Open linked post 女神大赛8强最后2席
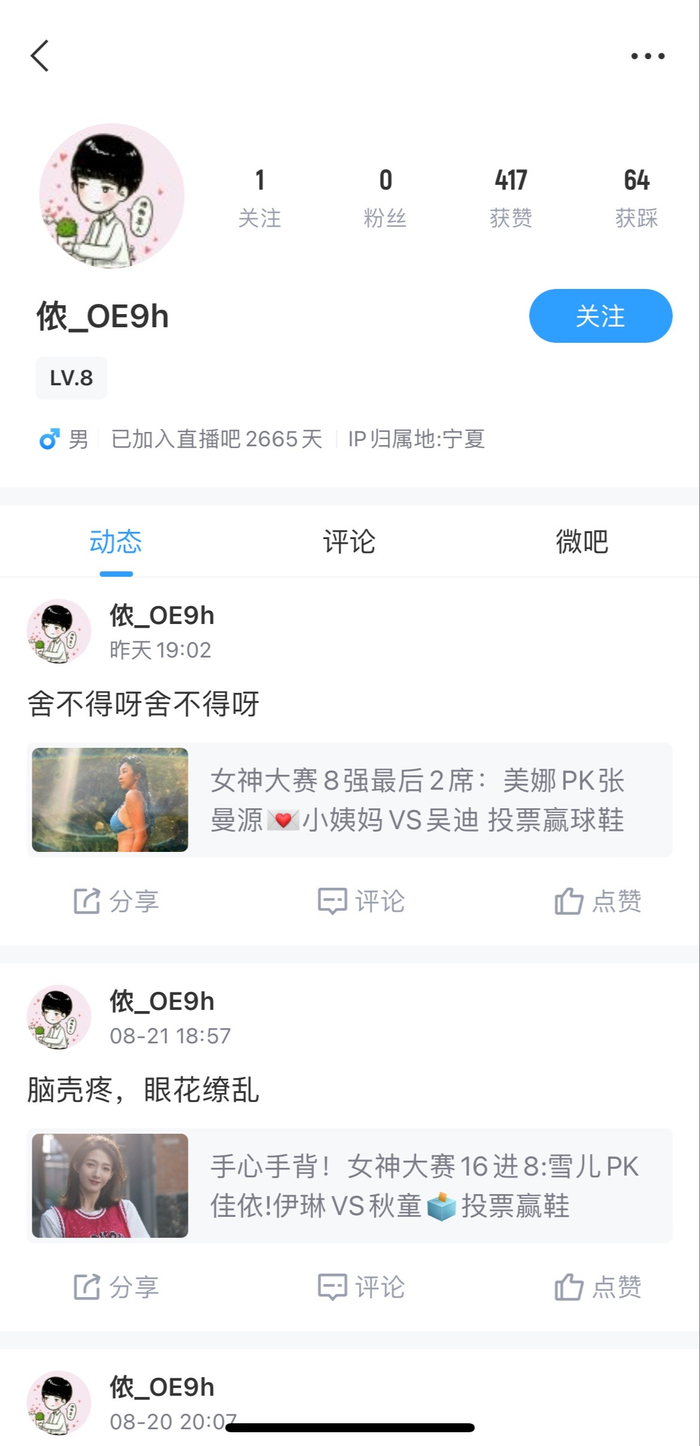 pos(350,800)
